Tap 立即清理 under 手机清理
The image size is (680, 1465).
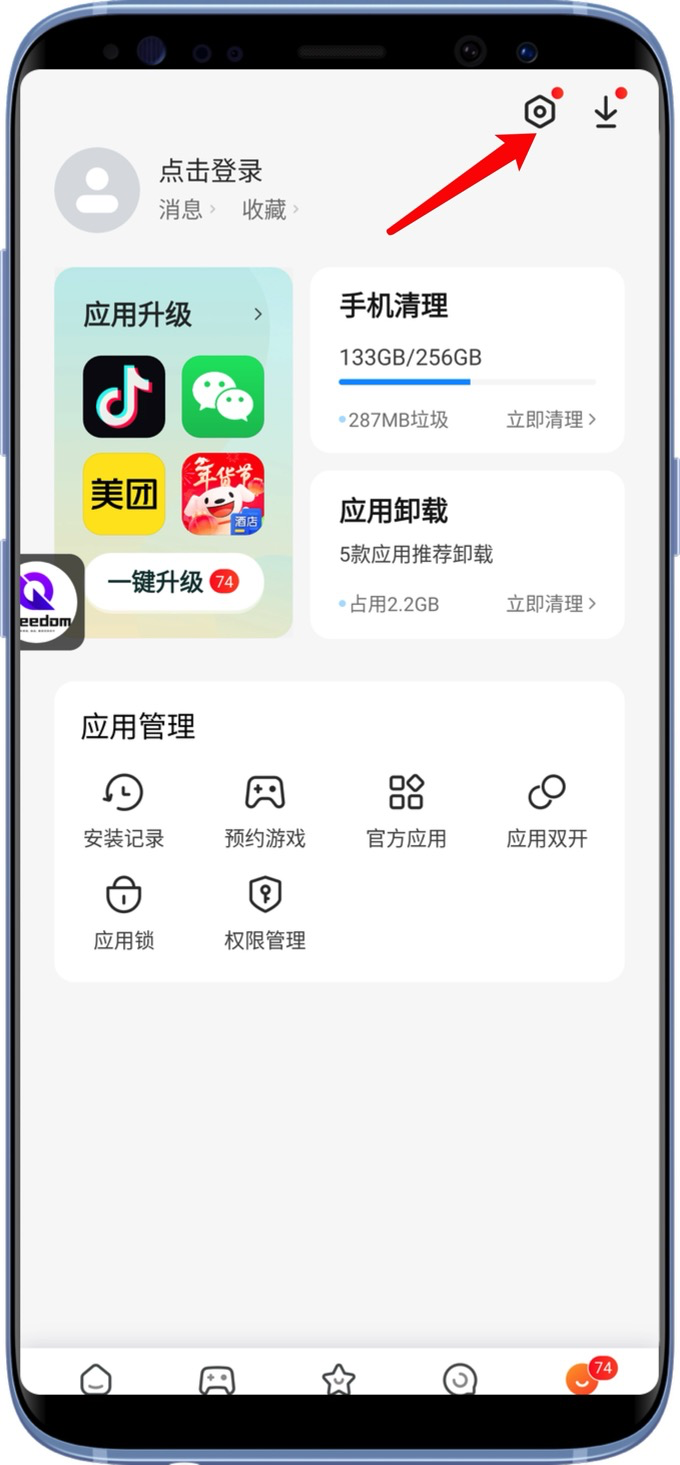coord(551,420)
